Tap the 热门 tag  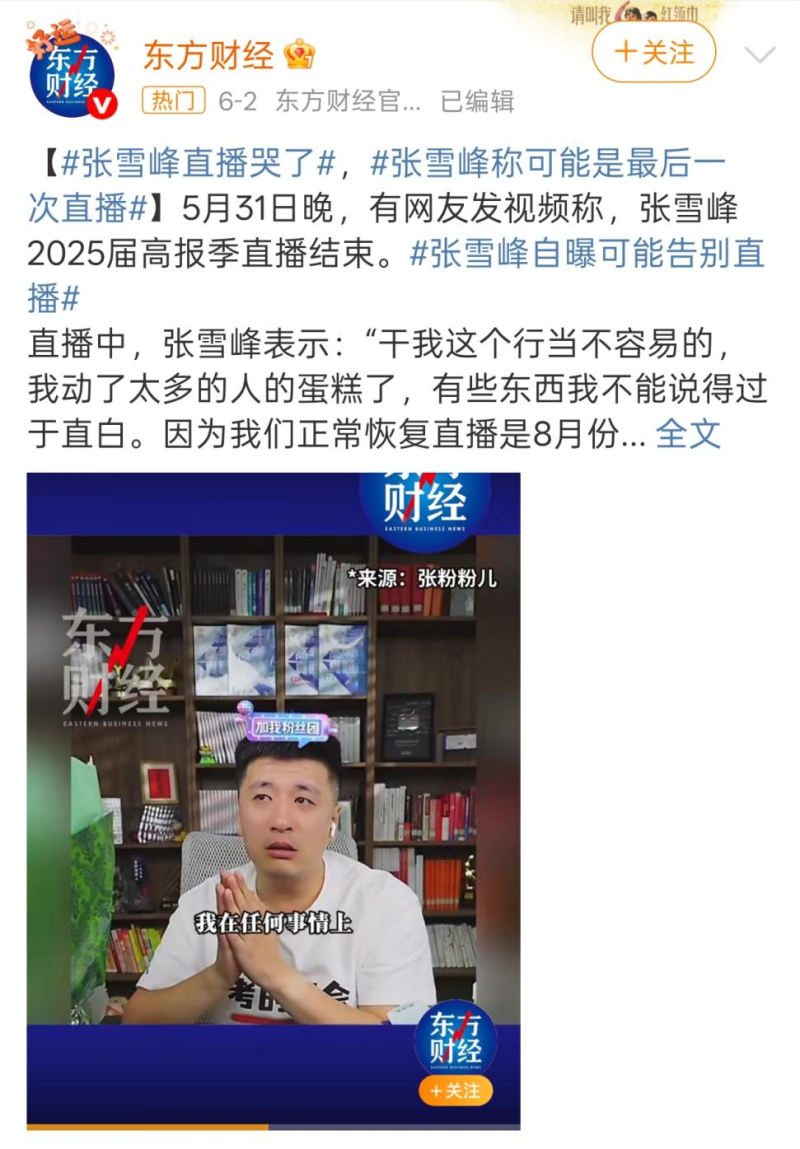175,101
